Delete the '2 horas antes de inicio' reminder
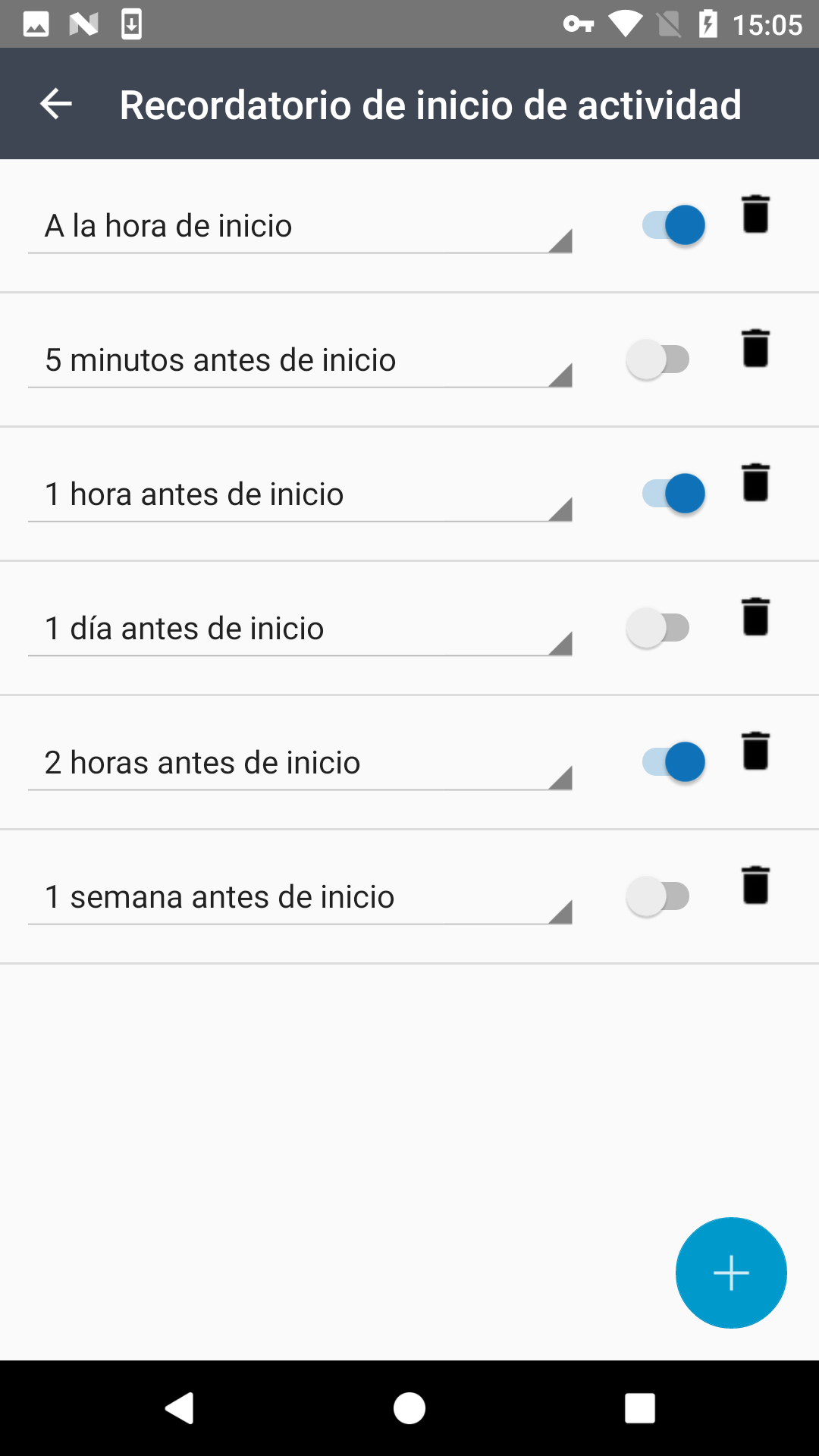Image resolution: width=819 pixels, height=1456 pixels. point(755,751)
